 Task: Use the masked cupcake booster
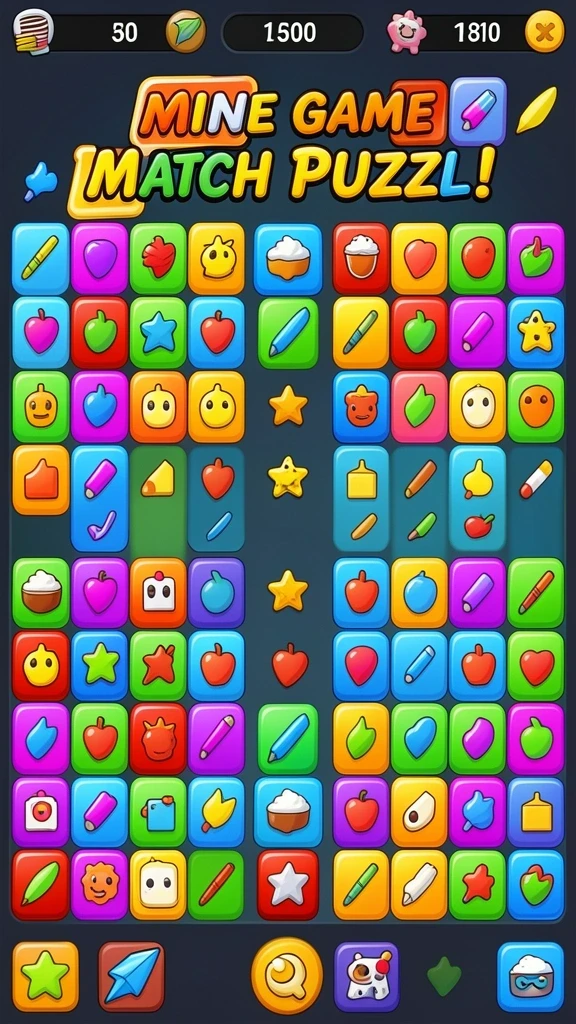click(531, 976)
